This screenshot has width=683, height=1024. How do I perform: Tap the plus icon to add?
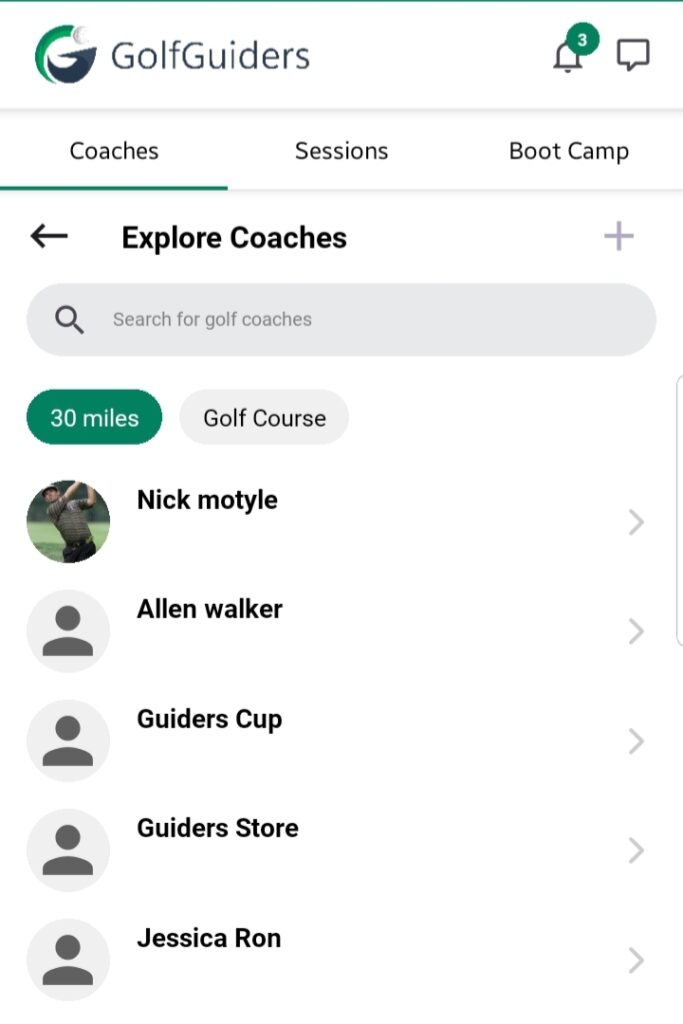click(x=619, y=237)
